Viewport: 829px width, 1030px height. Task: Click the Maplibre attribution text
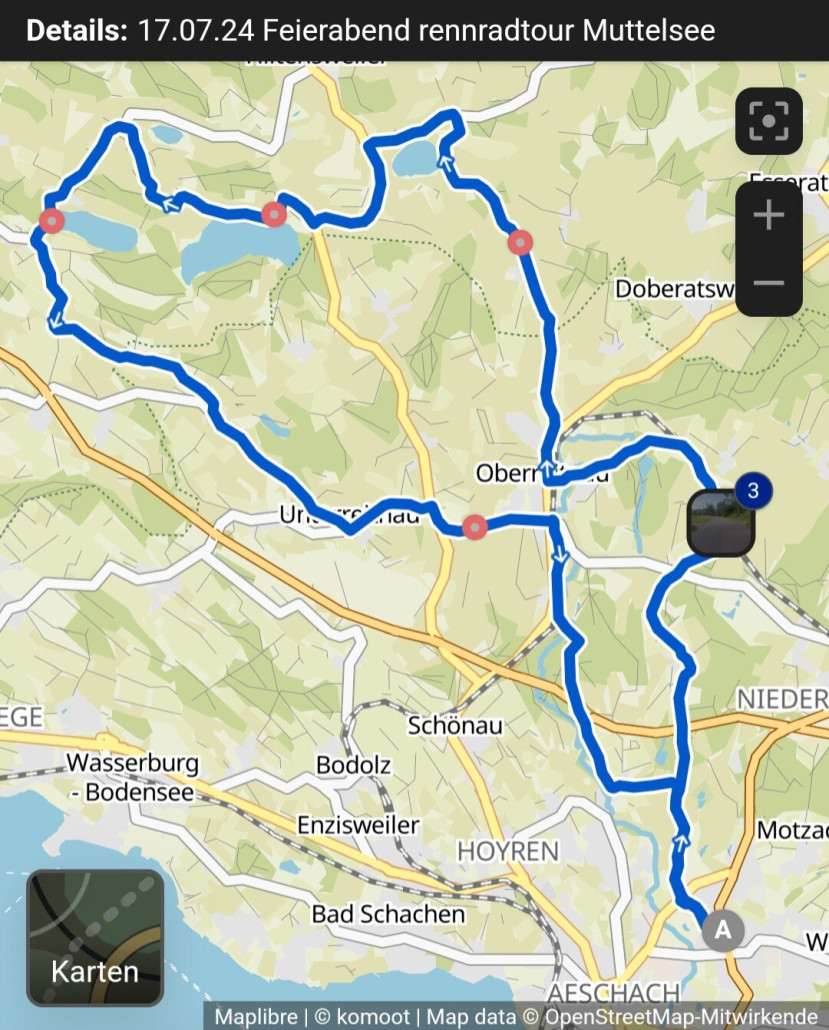[255, 1016]
